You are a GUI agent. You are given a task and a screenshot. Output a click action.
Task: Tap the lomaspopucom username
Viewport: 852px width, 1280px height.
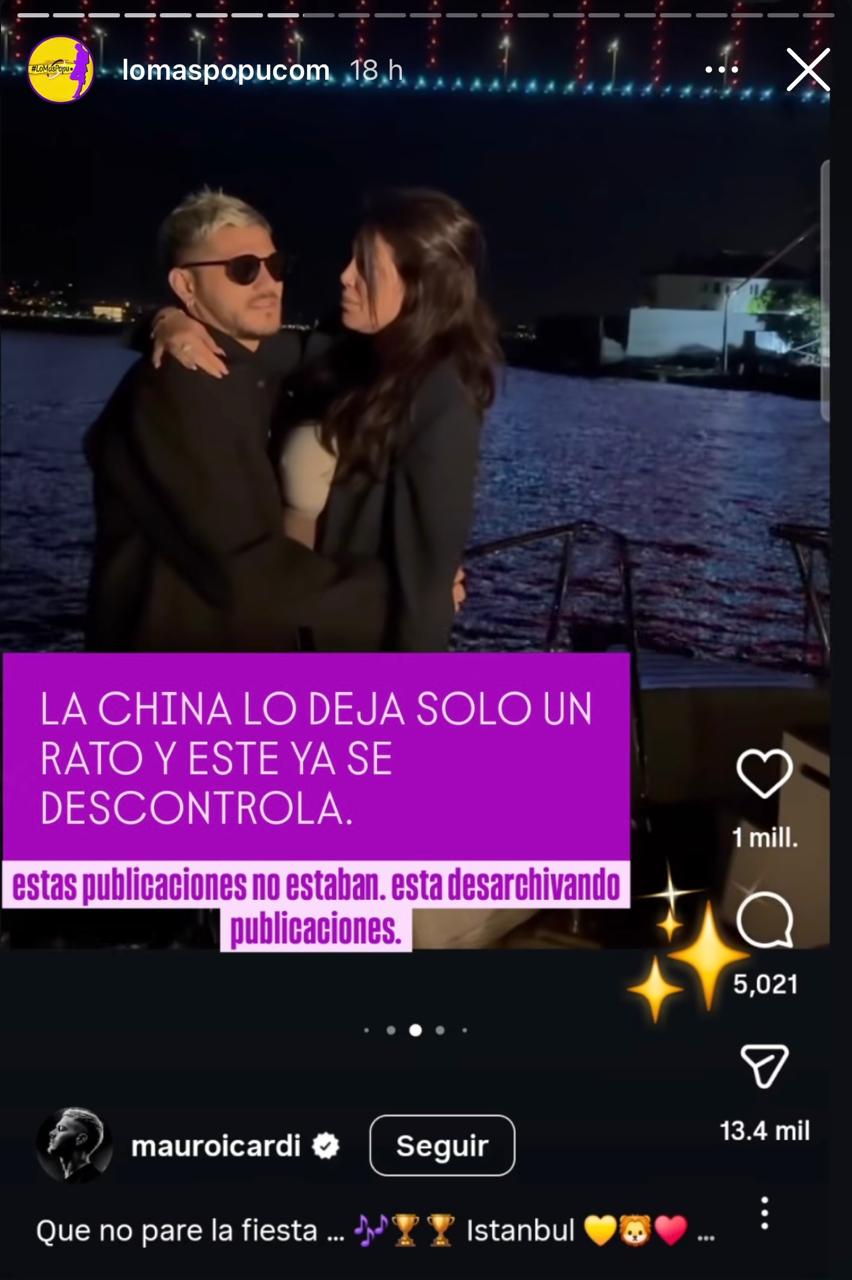(x=225, y=71)
